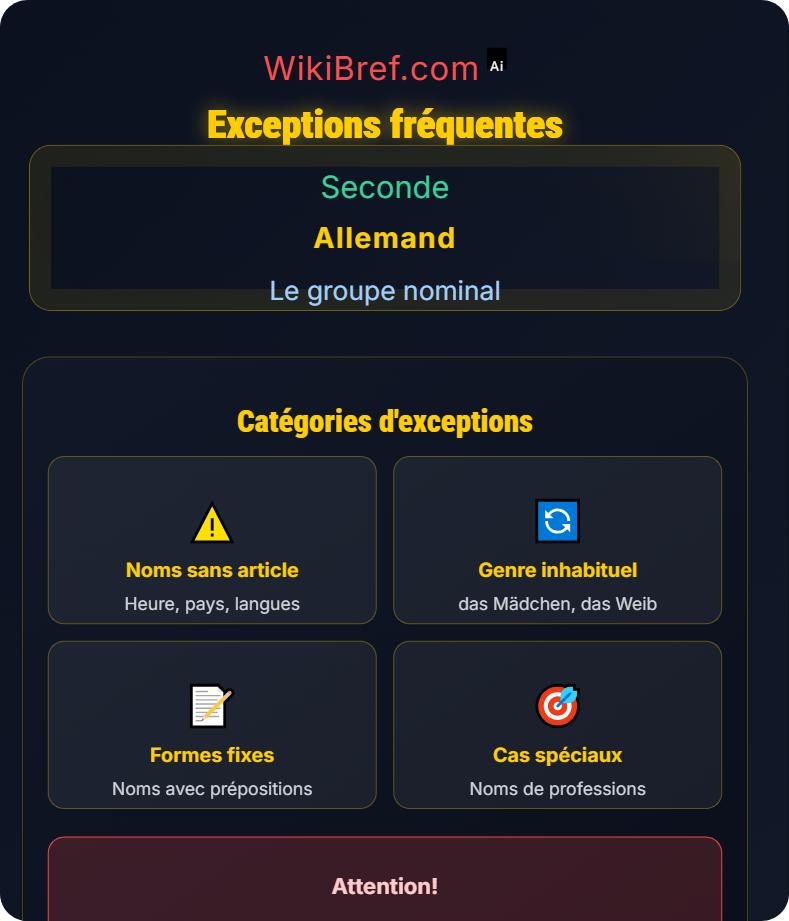Open the Allemand subject link
Viewport: 789px width, 921px height.
coord(385,238)
